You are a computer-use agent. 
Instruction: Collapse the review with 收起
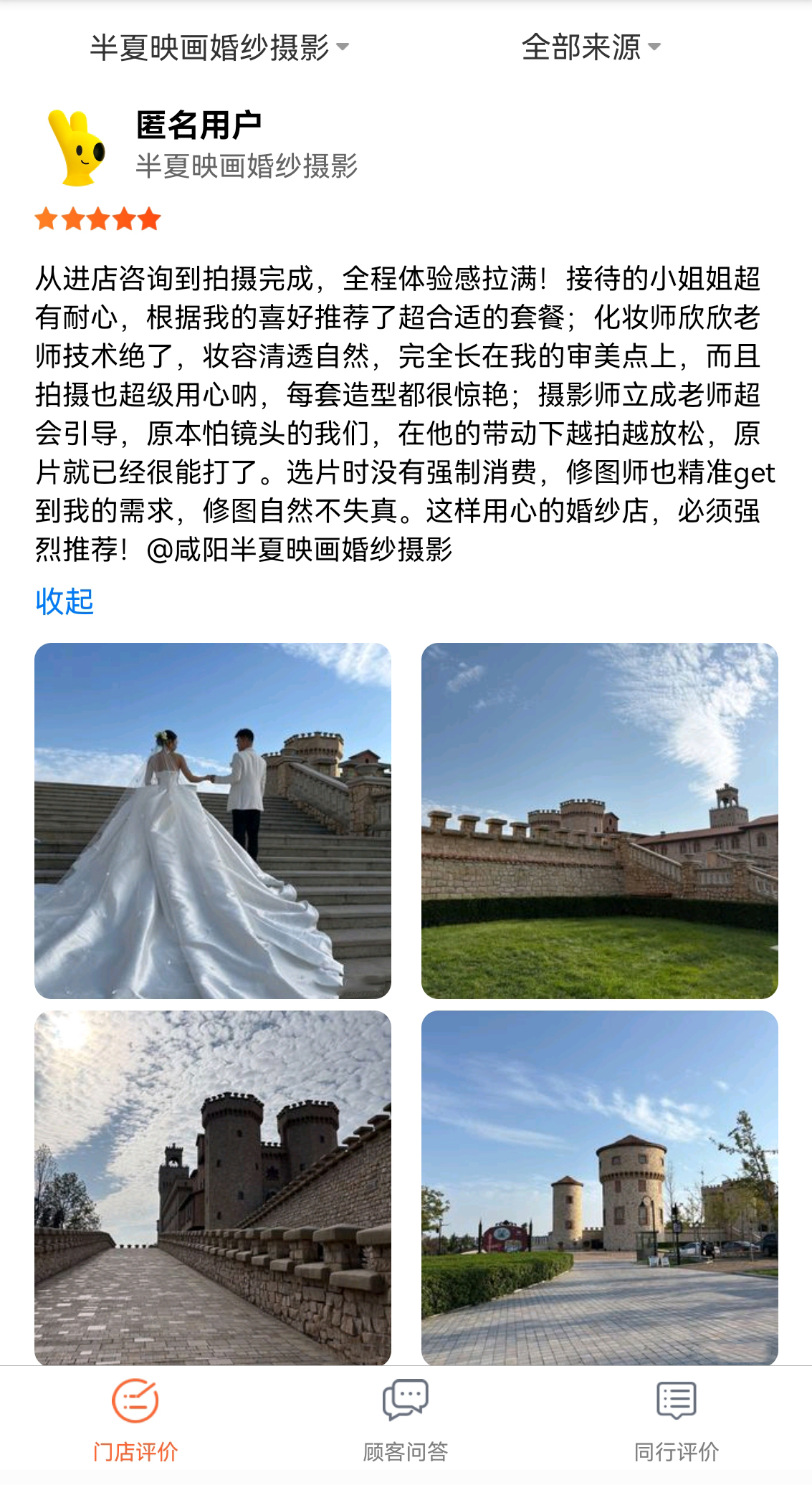65,601
